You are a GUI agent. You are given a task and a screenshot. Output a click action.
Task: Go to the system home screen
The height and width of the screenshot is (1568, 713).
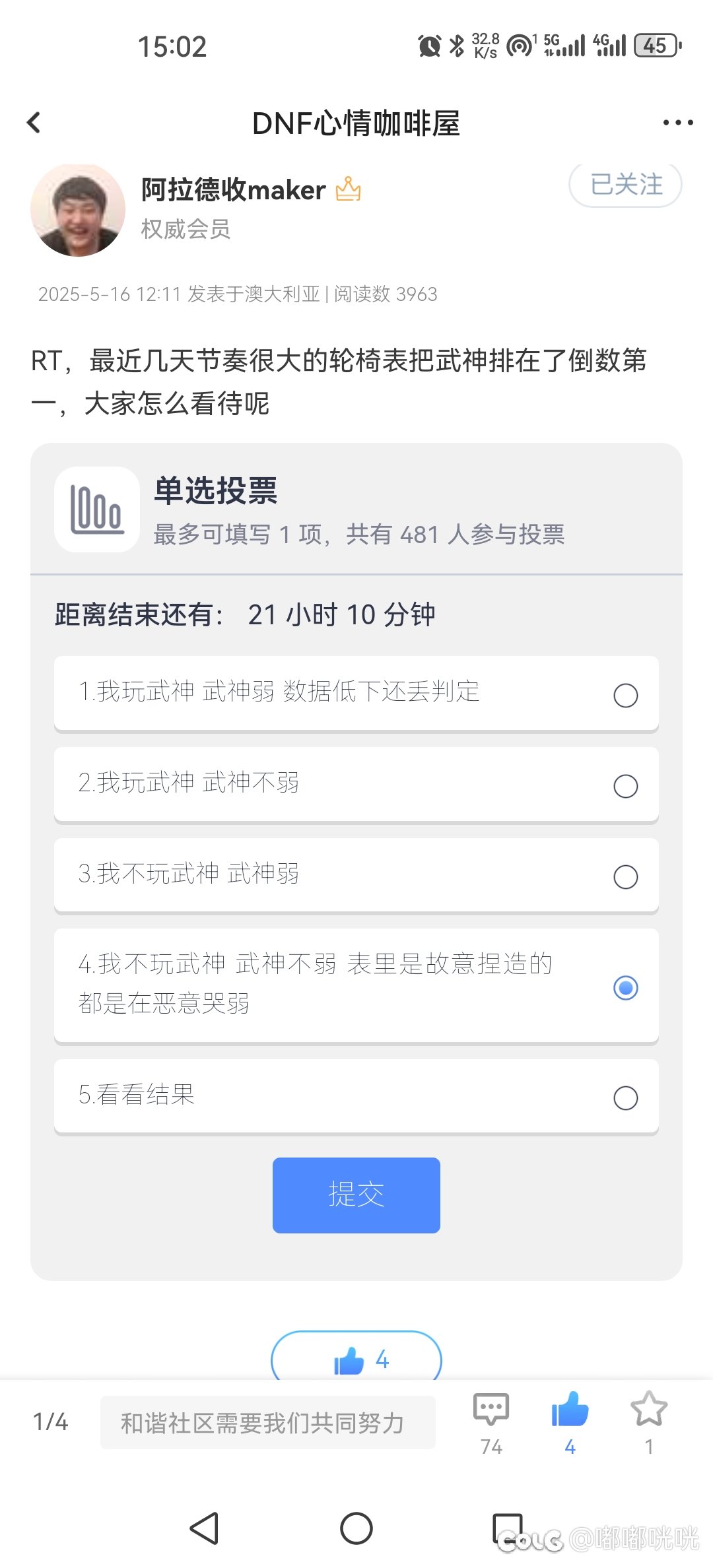click(356, 1528)
